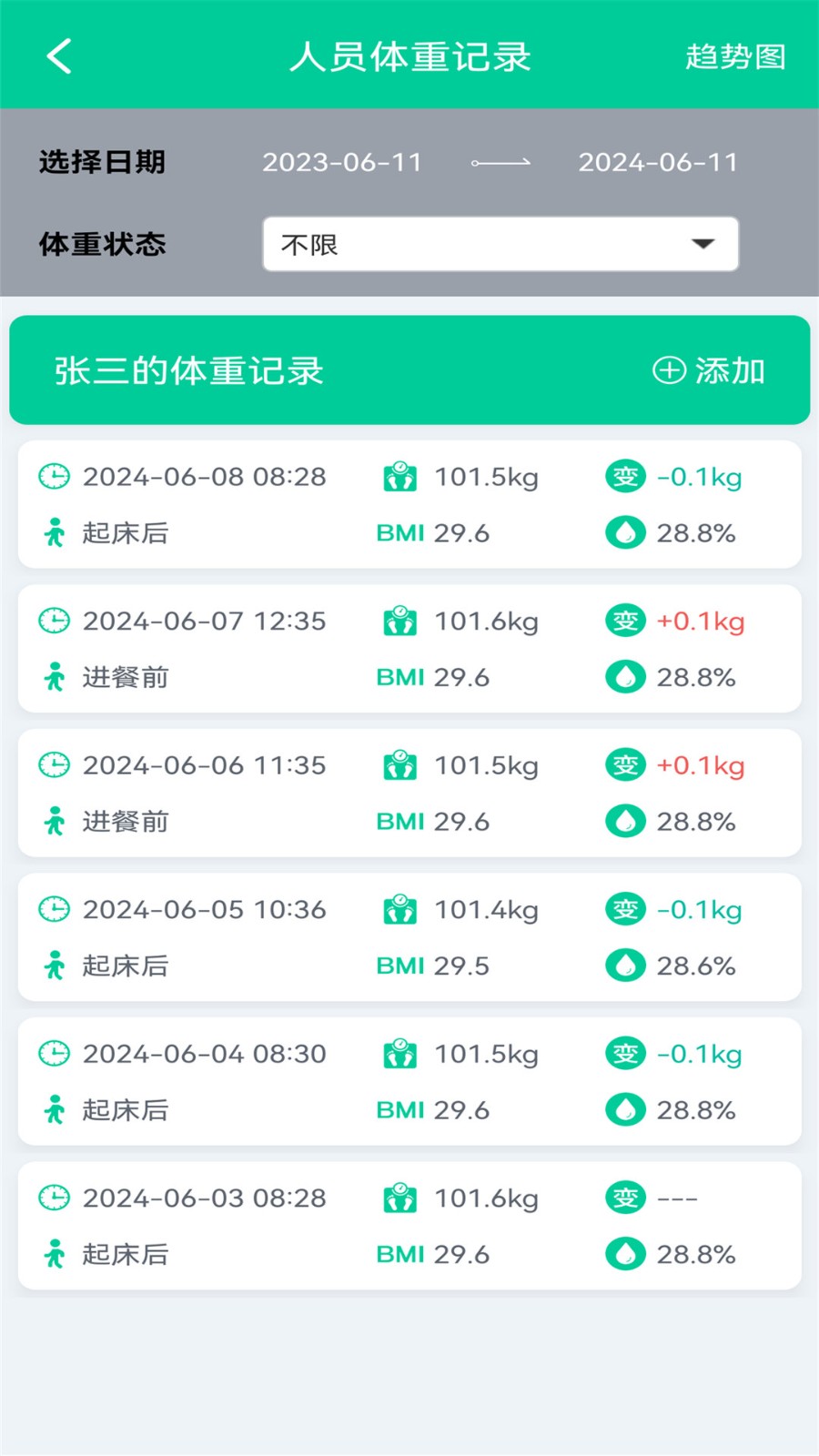Screen dimensions: 819x1456
Task: Click the 变 icon showing +0.1kg on 2024-06-06
Action: coord(625,764)
